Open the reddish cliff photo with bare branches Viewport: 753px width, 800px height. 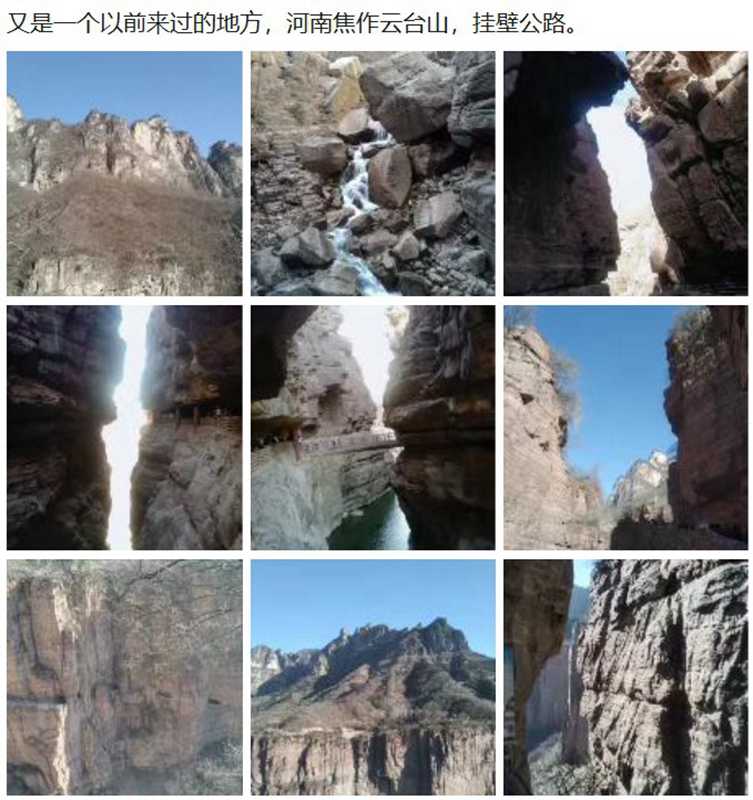(x=124, y=677)
